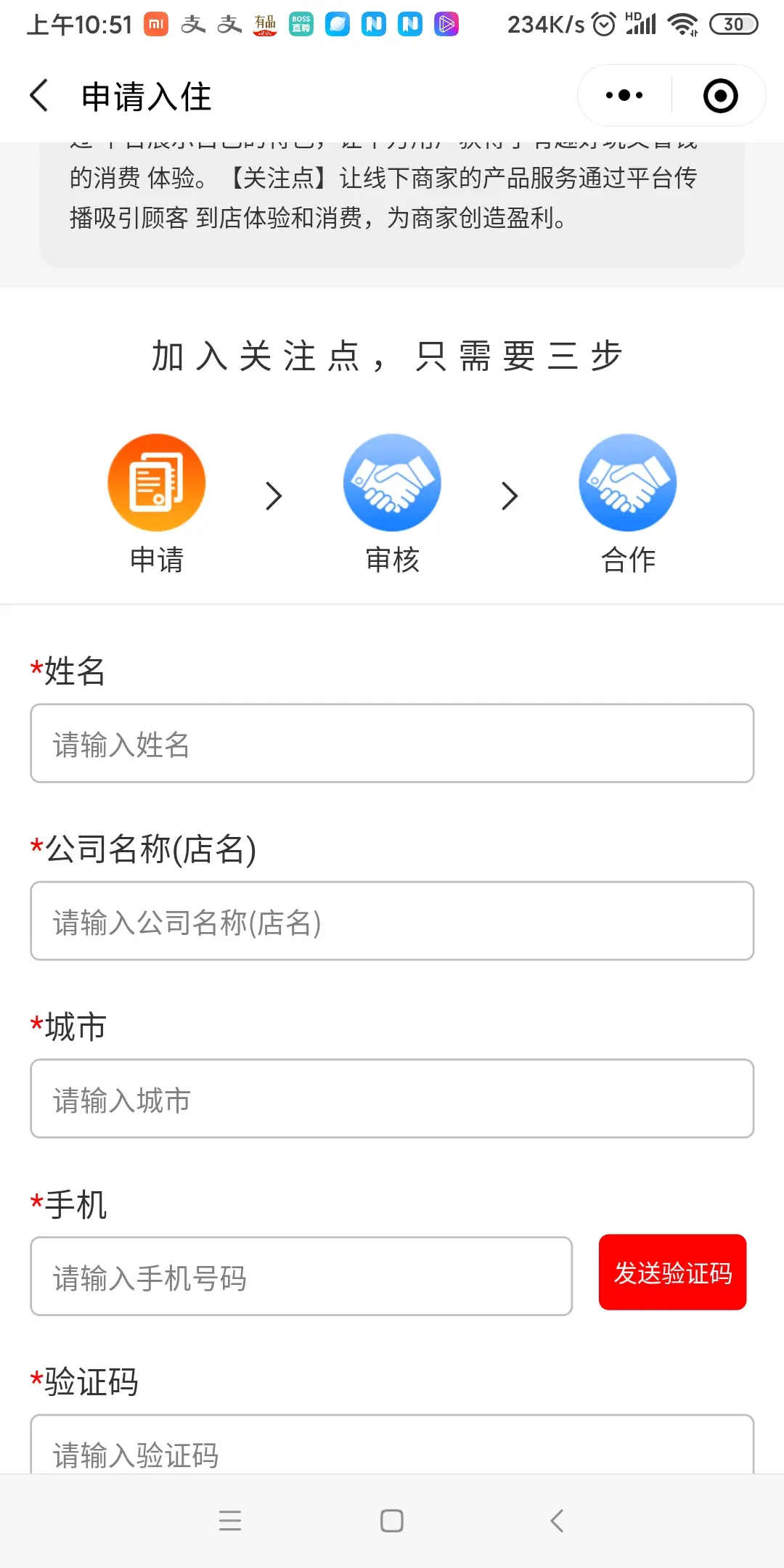Image resolution: width=784 pixels, height=1568 pixels.
Task: Go back from the 申请入住 page
Action: click(39, 96)
